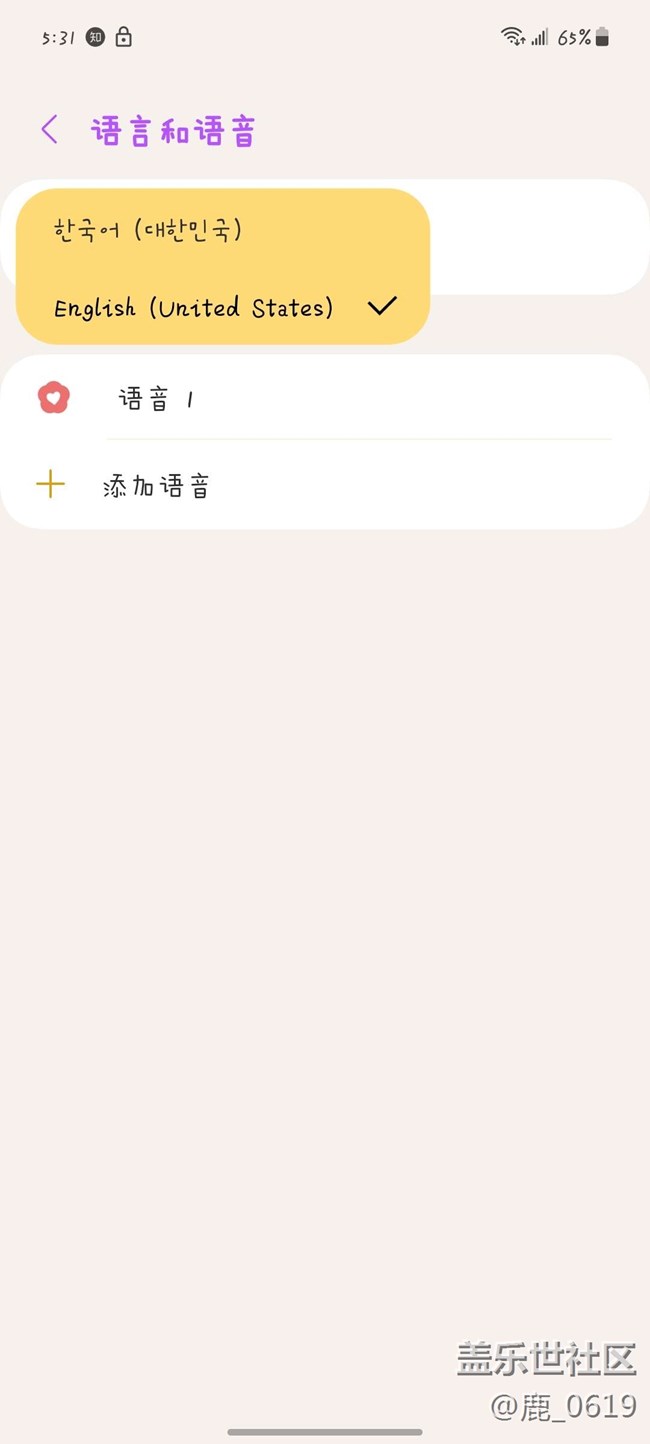Tap 添加语音 to add a voice

156,487
